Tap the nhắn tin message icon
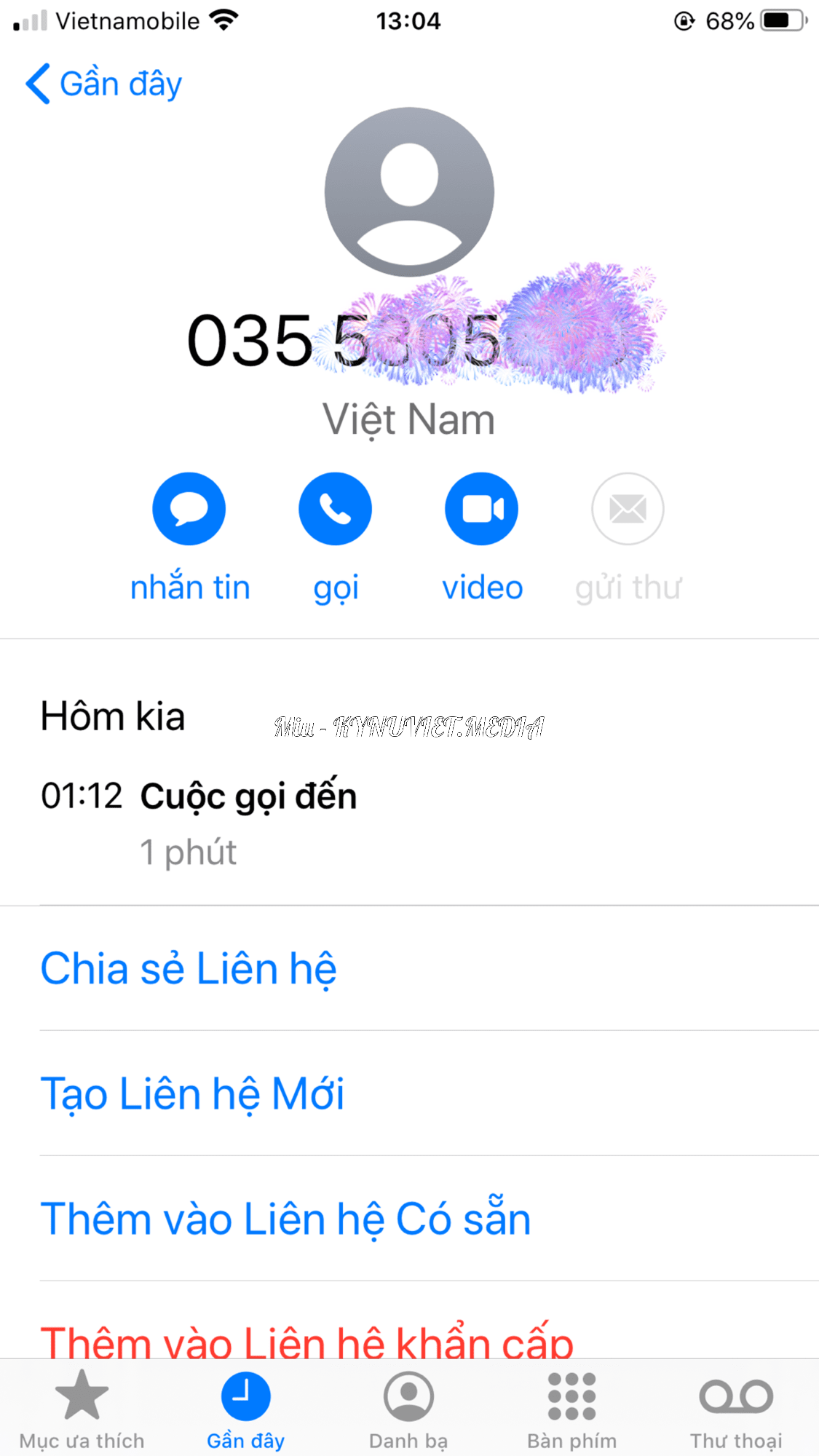 [x=189, y=508]
